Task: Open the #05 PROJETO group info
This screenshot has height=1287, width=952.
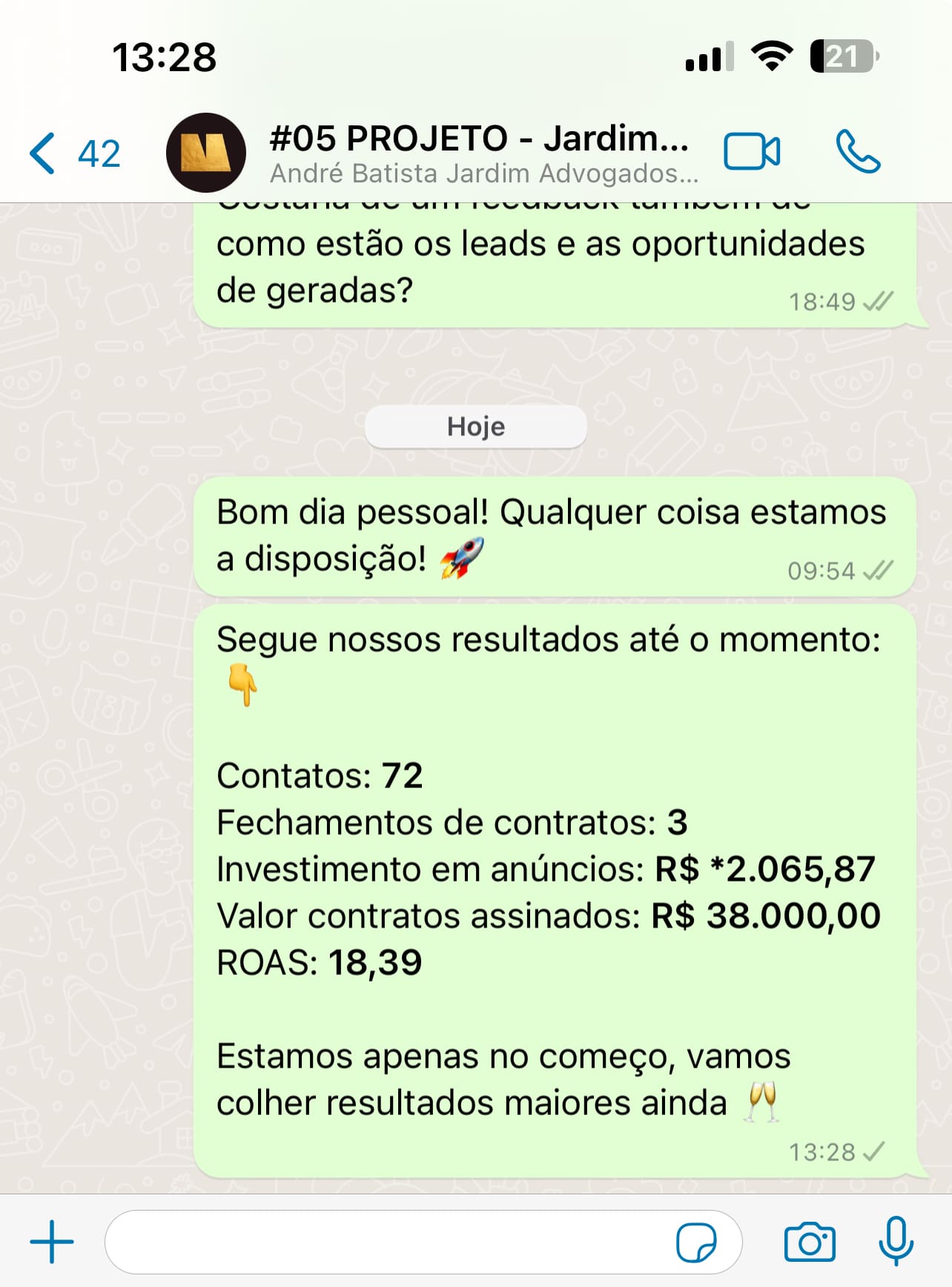Action: pyautogui.click(x=482, y=153)
